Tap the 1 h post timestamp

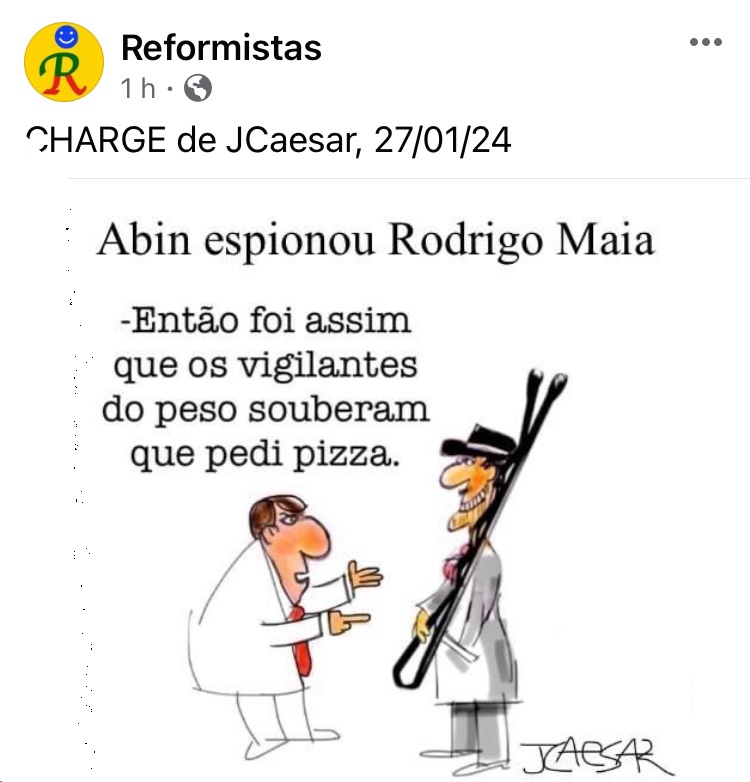(x=139, y=89)
